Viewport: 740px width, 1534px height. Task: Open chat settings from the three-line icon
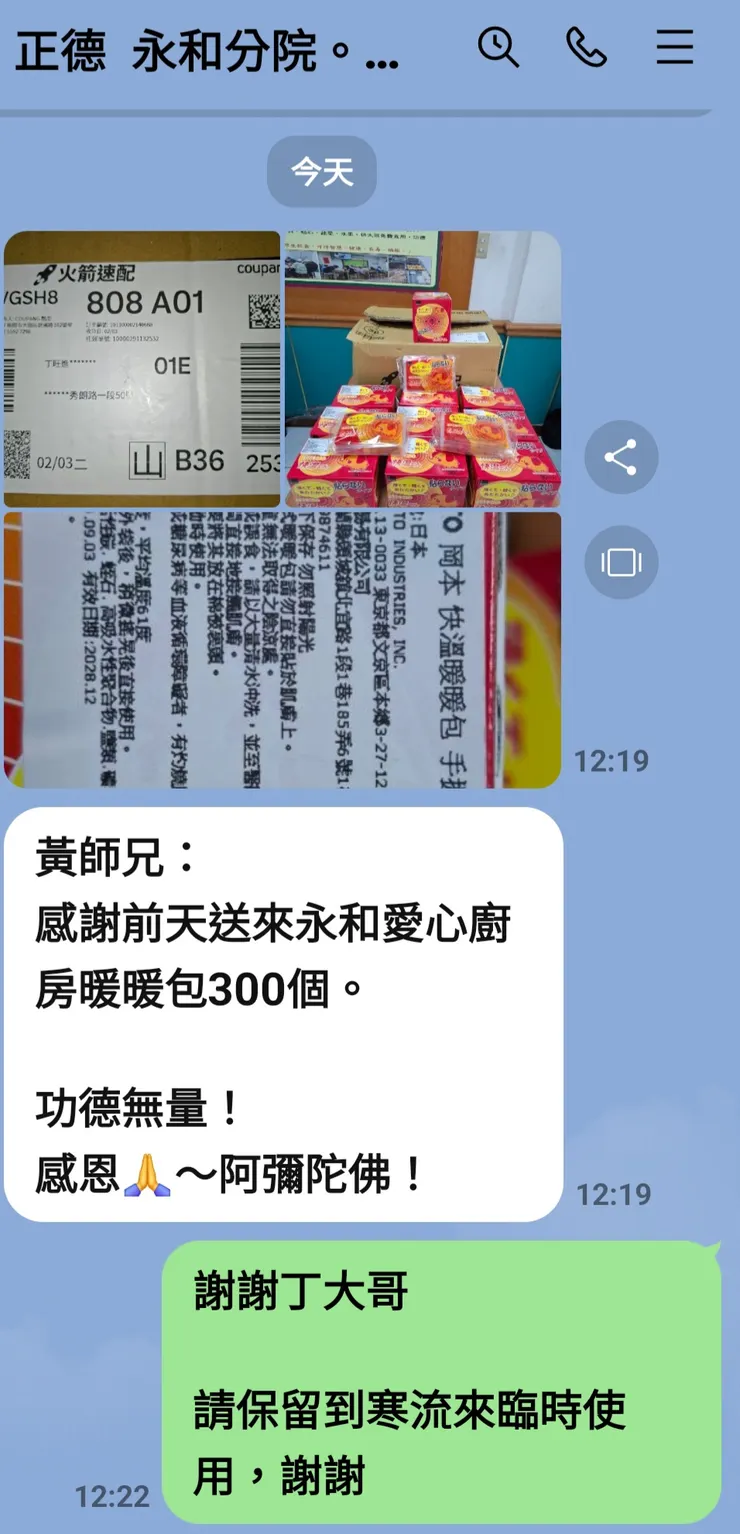coord(675,47)
